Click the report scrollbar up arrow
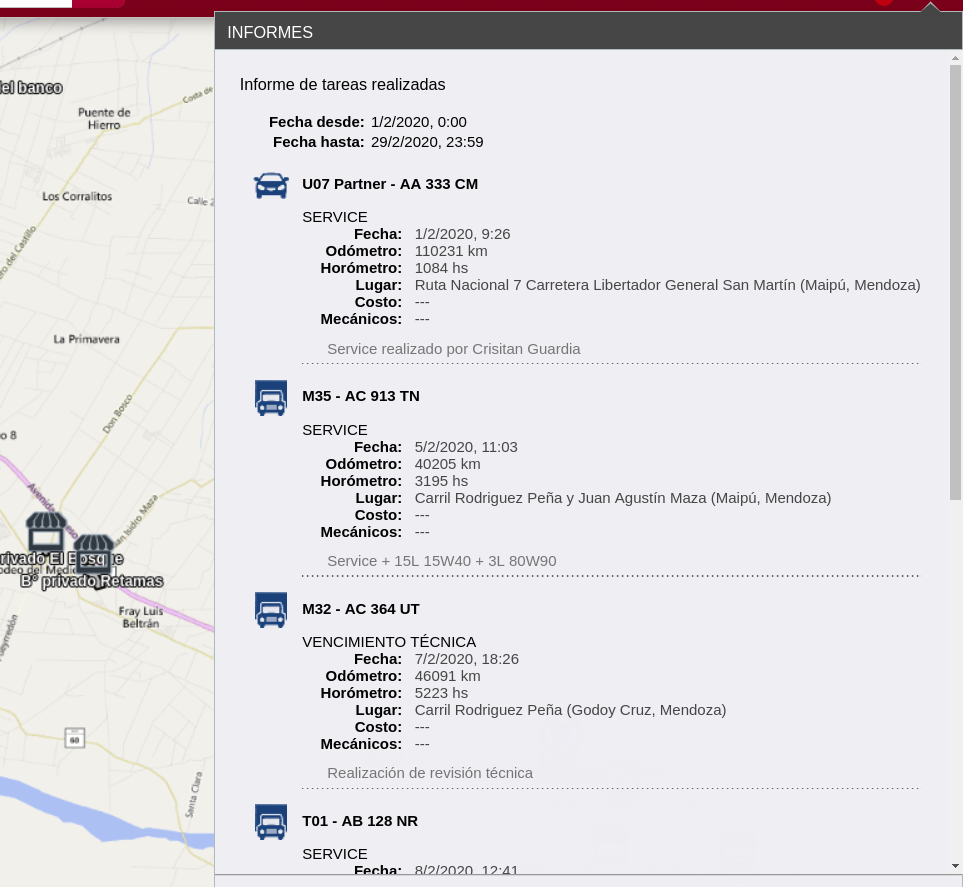Viewport: 963px width, 887px height. [x=955, y=59]
